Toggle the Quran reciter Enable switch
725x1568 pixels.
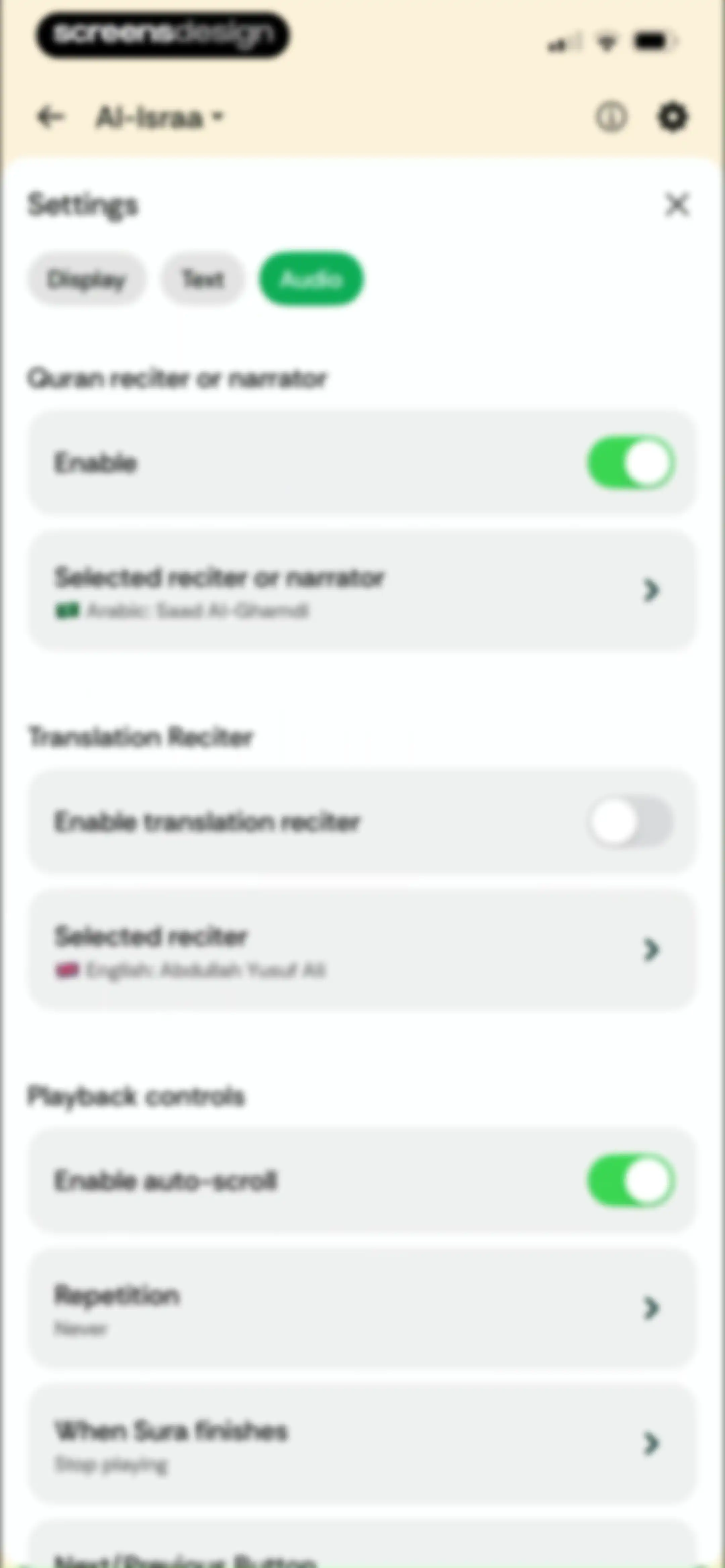(x=631, y=463)
